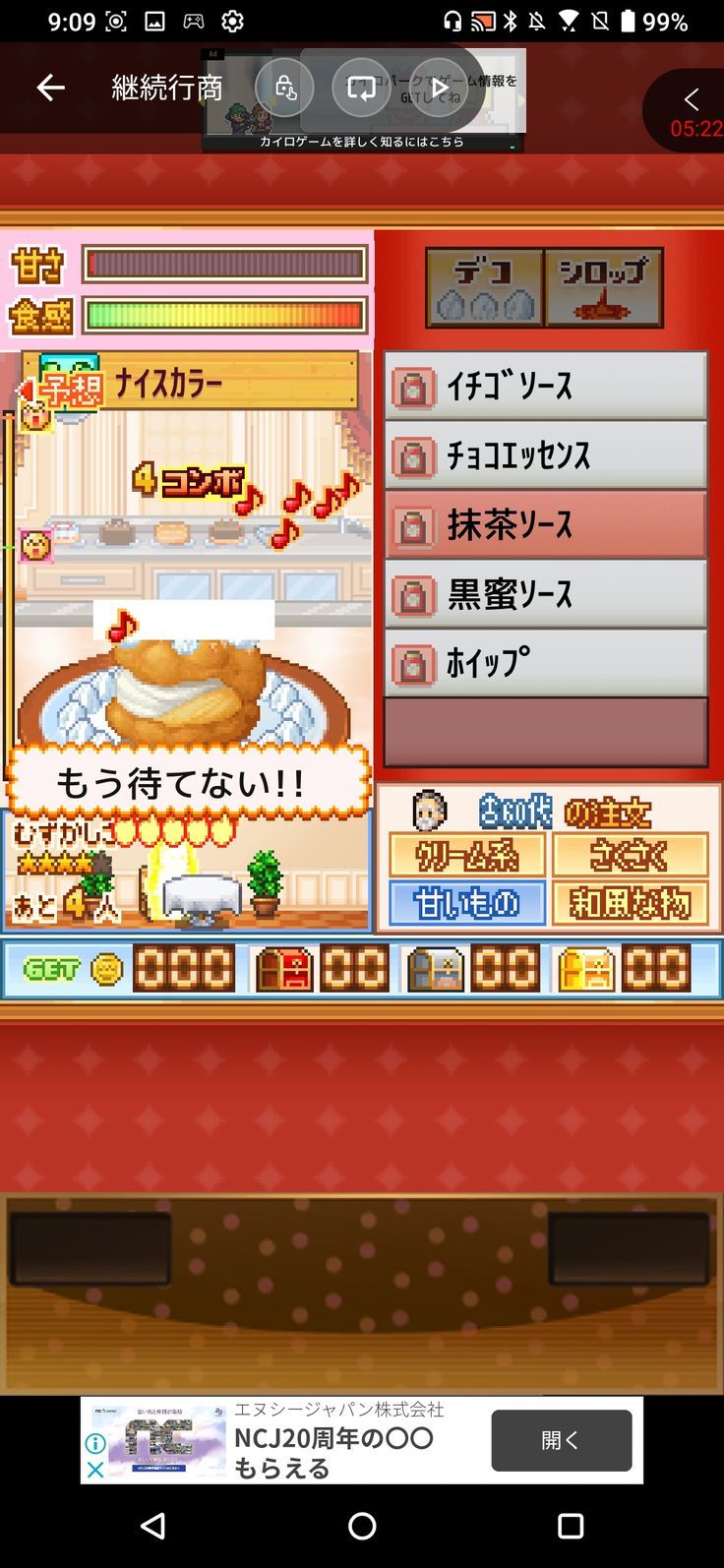The height and width of the screenshot is (1568, 724).
Task: Open the カイロゲーム info banner
Action: (x=362, y=142)
